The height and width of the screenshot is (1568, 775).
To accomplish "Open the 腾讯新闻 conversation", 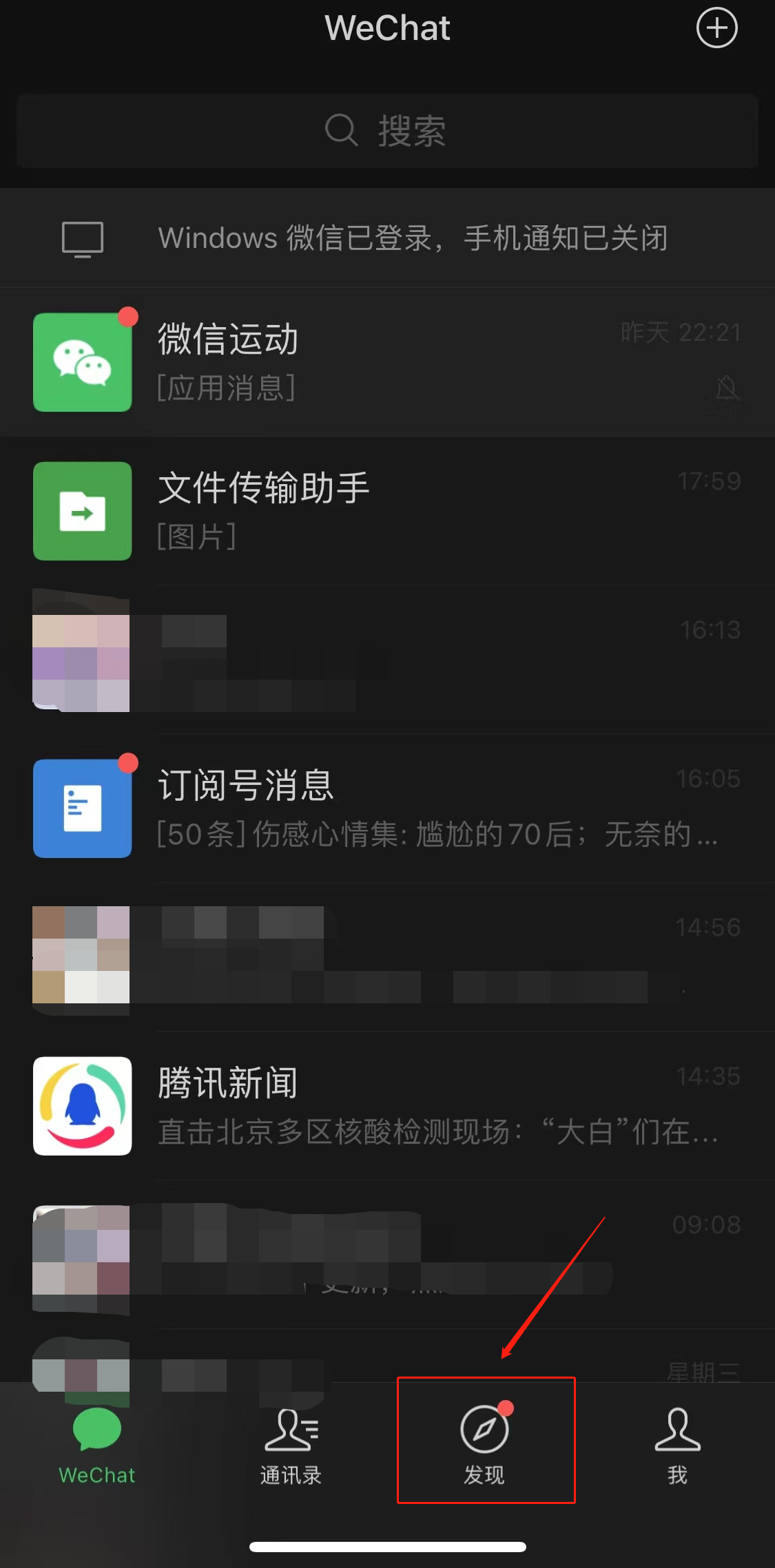I will tap(387, 1106).
